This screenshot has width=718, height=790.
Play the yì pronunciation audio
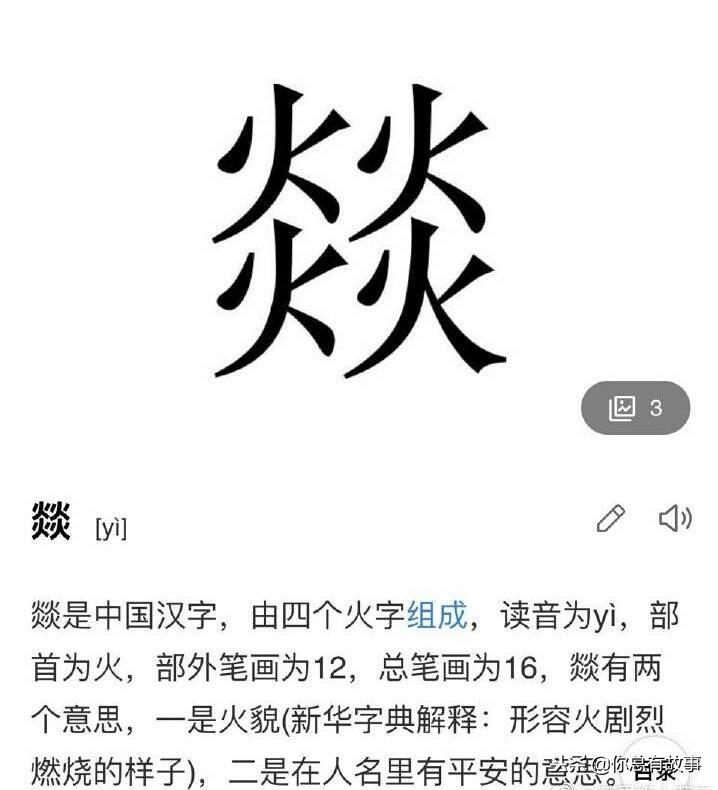[x=675, y=518]
